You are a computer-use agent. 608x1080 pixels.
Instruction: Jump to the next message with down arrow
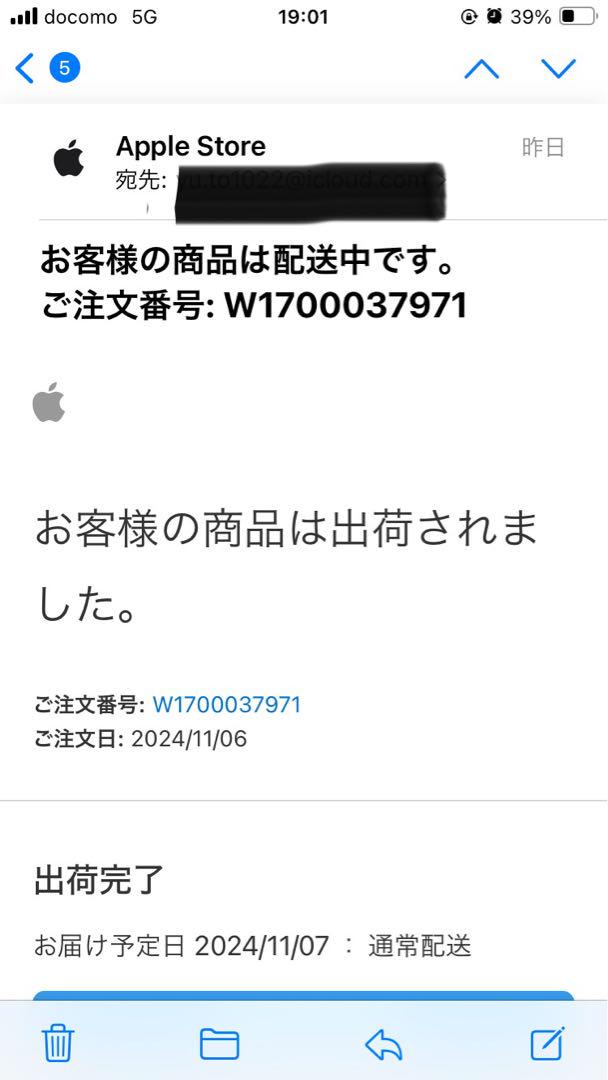tap(558, 68)
